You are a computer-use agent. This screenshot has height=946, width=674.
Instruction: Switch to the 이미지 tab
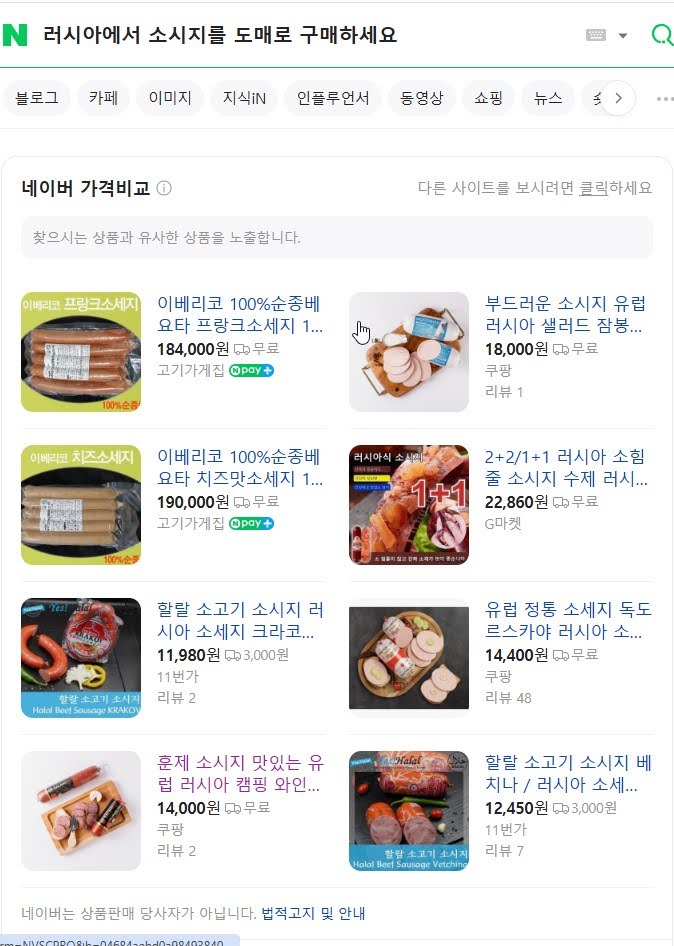click(x=170, y=98)
